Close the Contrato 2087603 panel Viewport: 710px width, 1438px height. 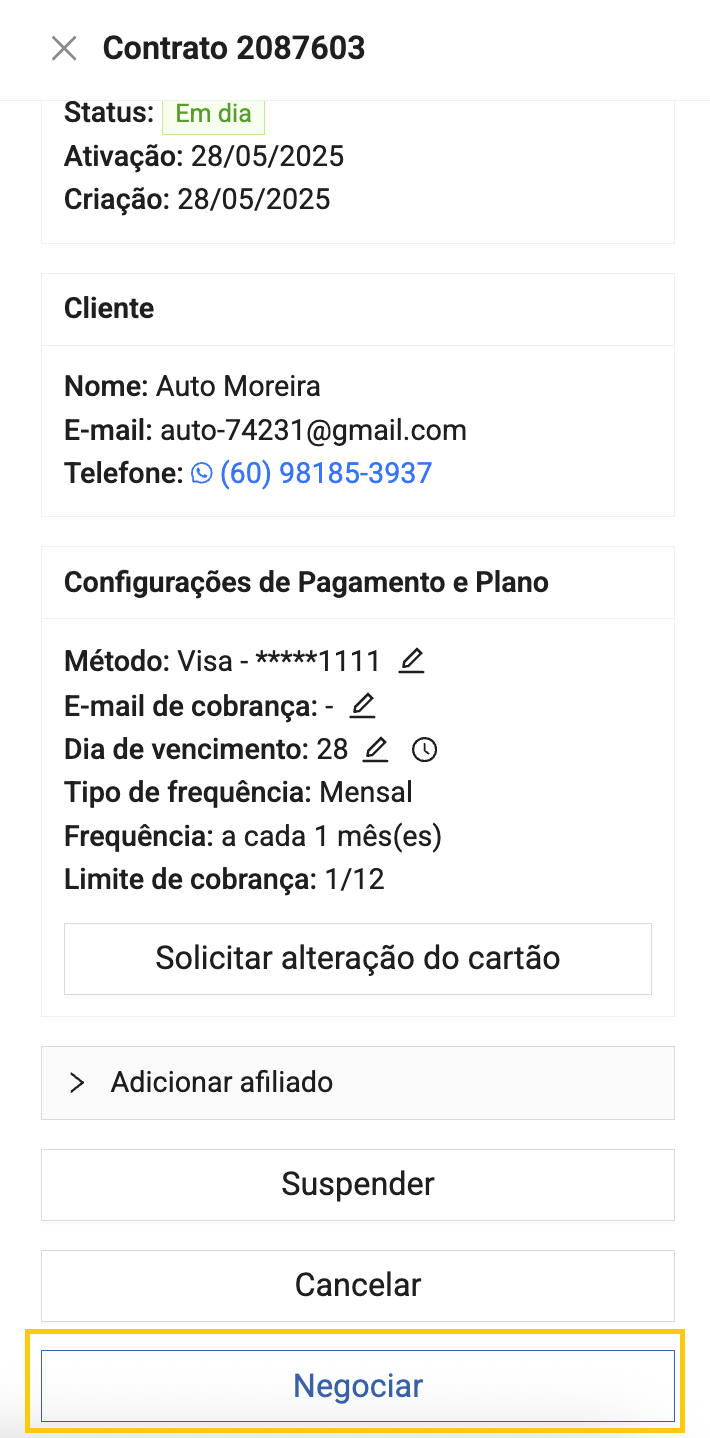tap(64, 48)
